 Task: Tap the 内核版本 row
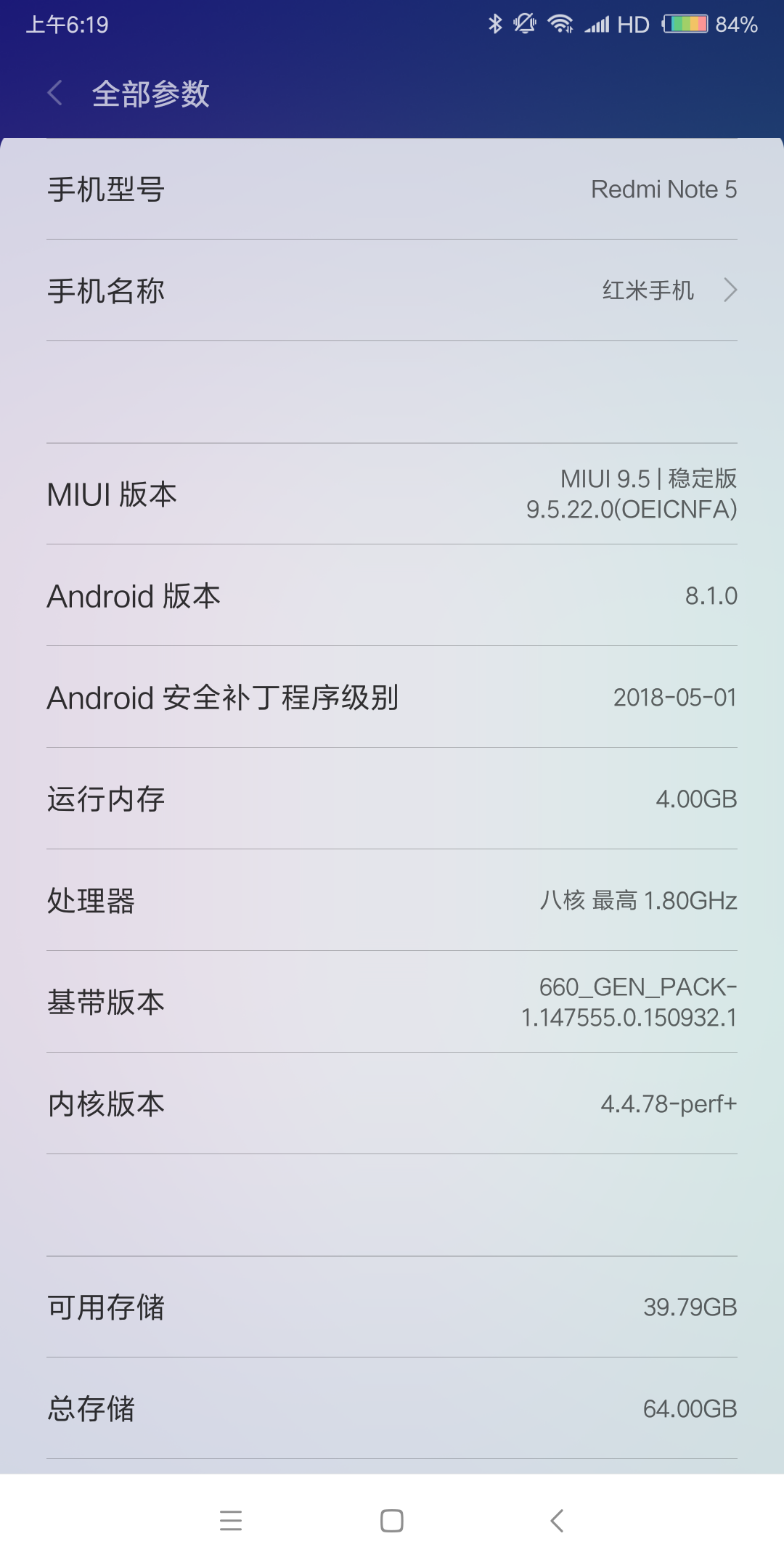point(392,1104)
